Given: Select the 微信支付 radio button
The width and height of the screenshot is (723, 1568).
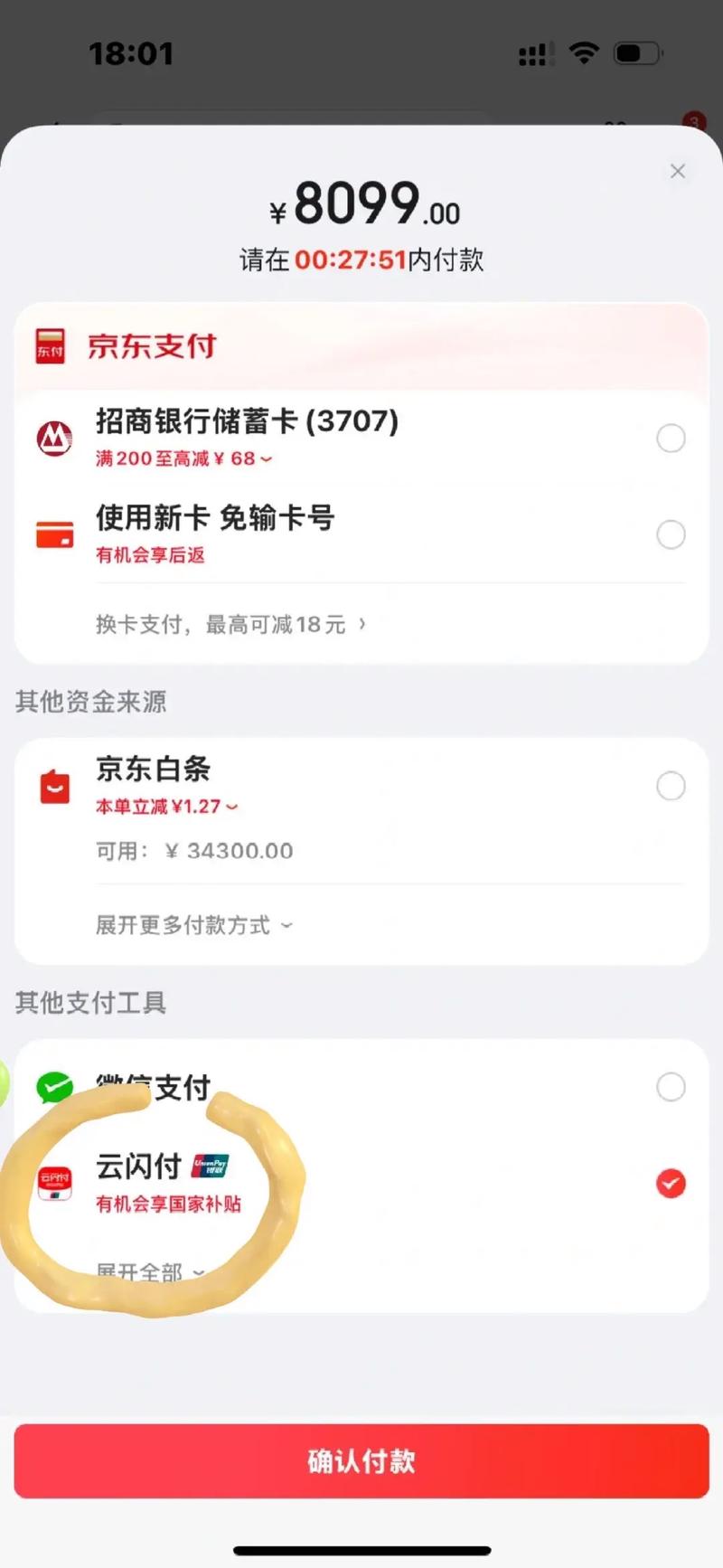Looking at the screenshot, I should coord(671,1086).
